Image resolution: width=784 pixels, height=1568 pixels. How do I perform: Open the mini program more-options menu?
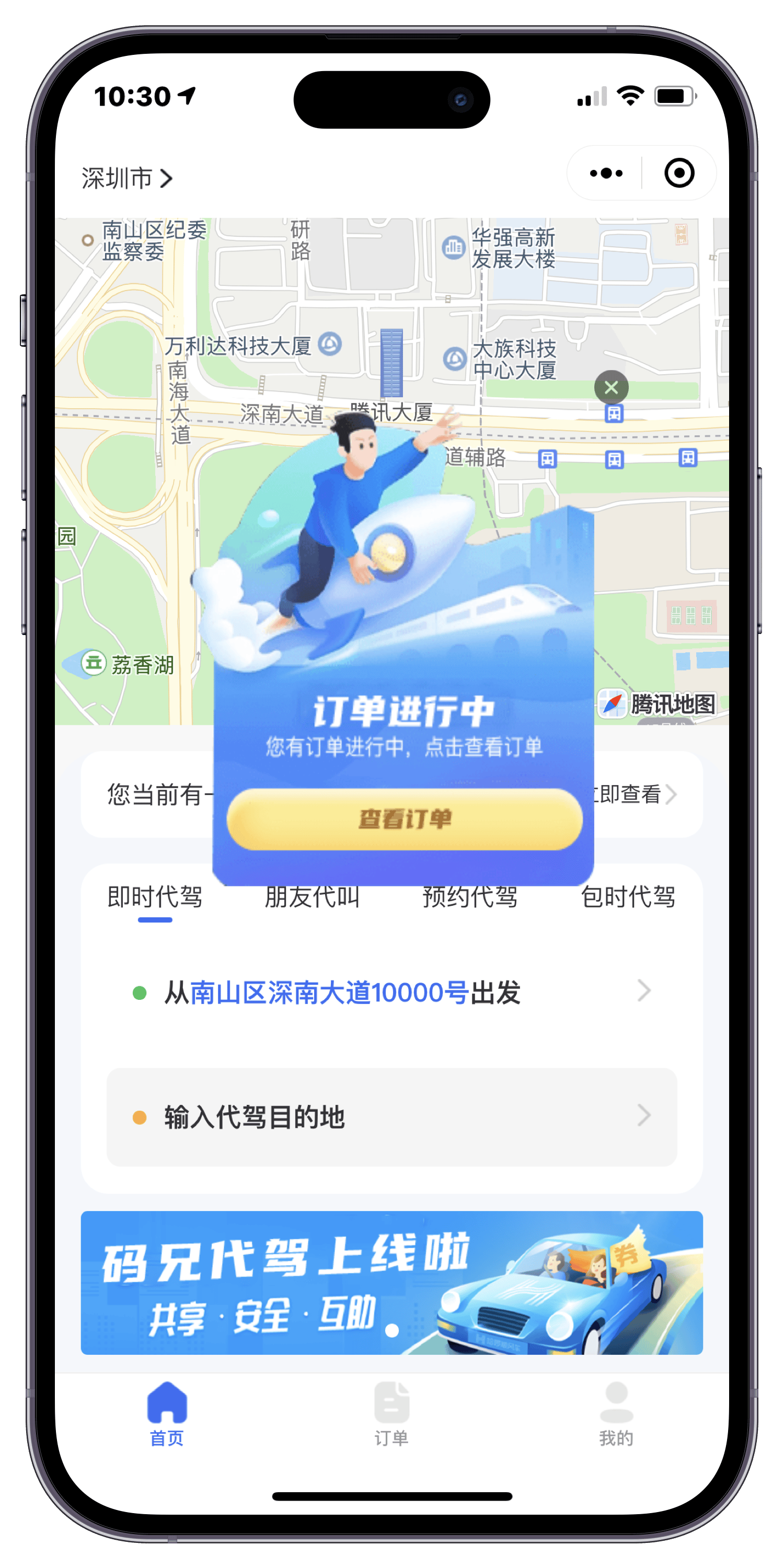click(x=606, y=174)
